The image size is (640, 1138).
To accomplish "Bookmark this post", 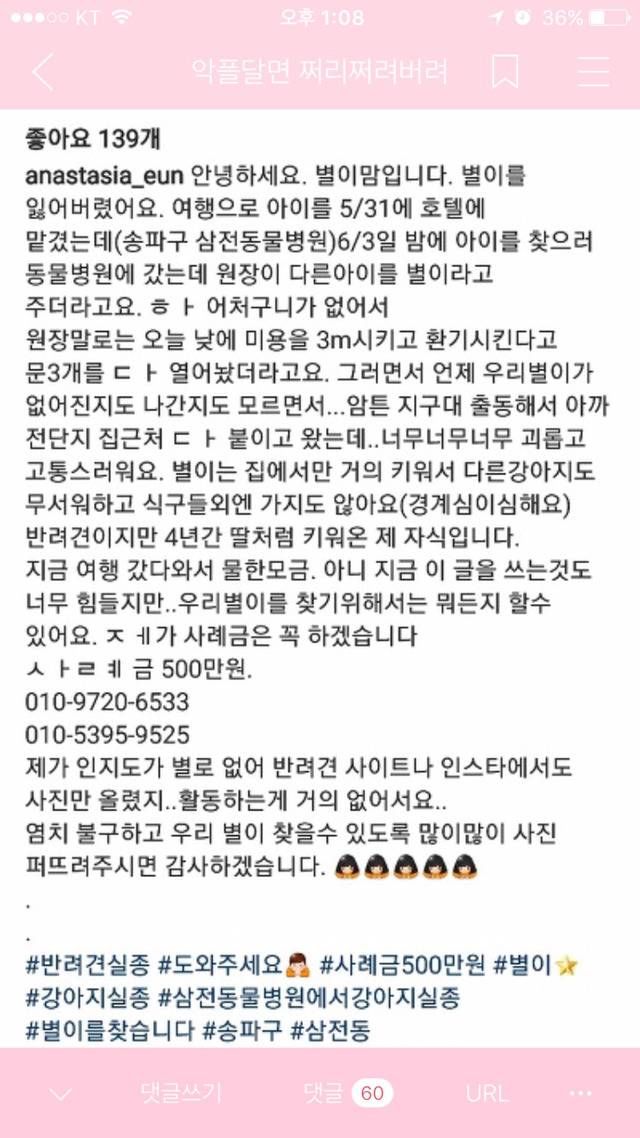I will click(505, 71).
